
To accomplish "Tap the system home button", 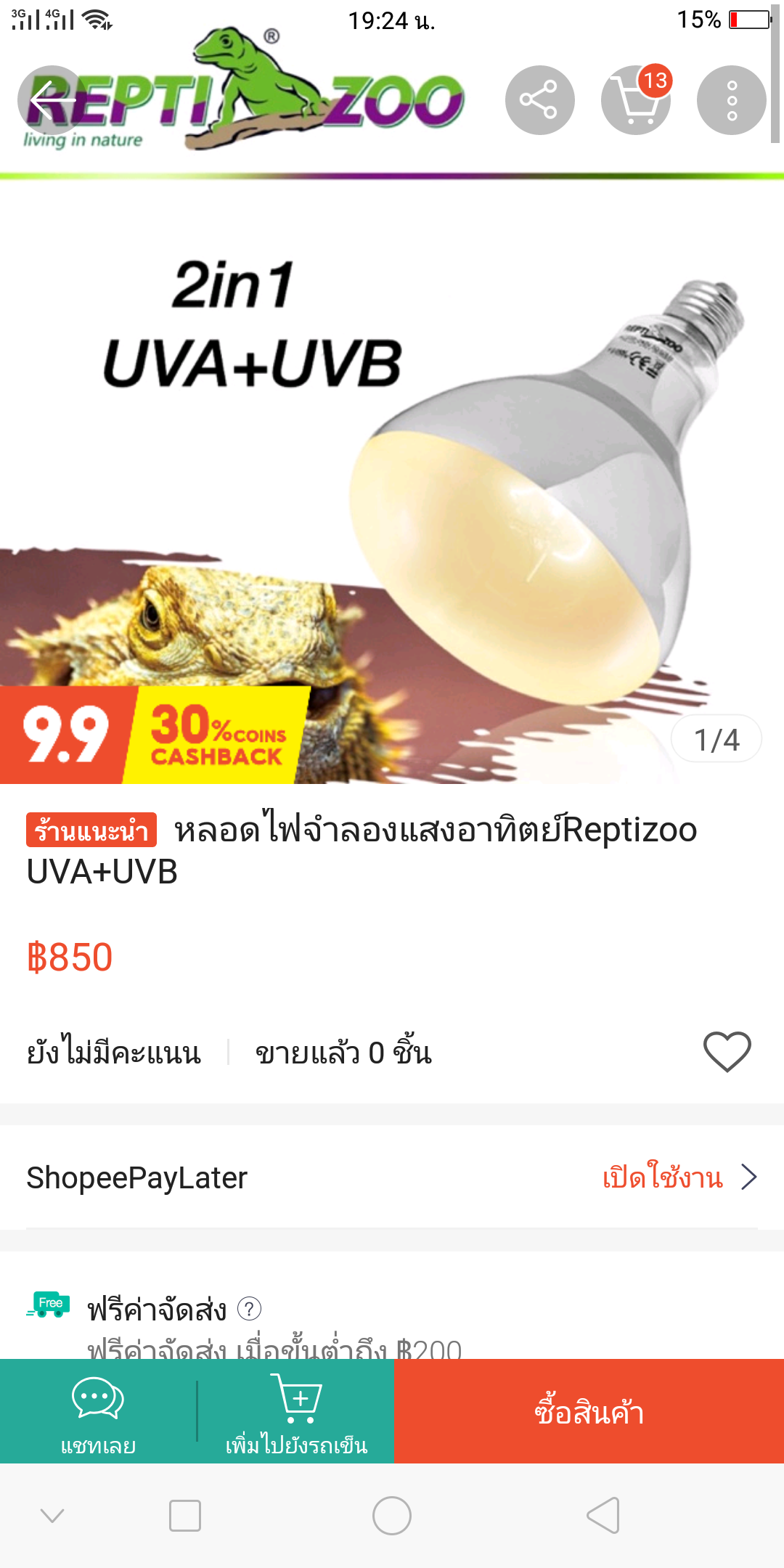I will click(x=392, y=1516).
